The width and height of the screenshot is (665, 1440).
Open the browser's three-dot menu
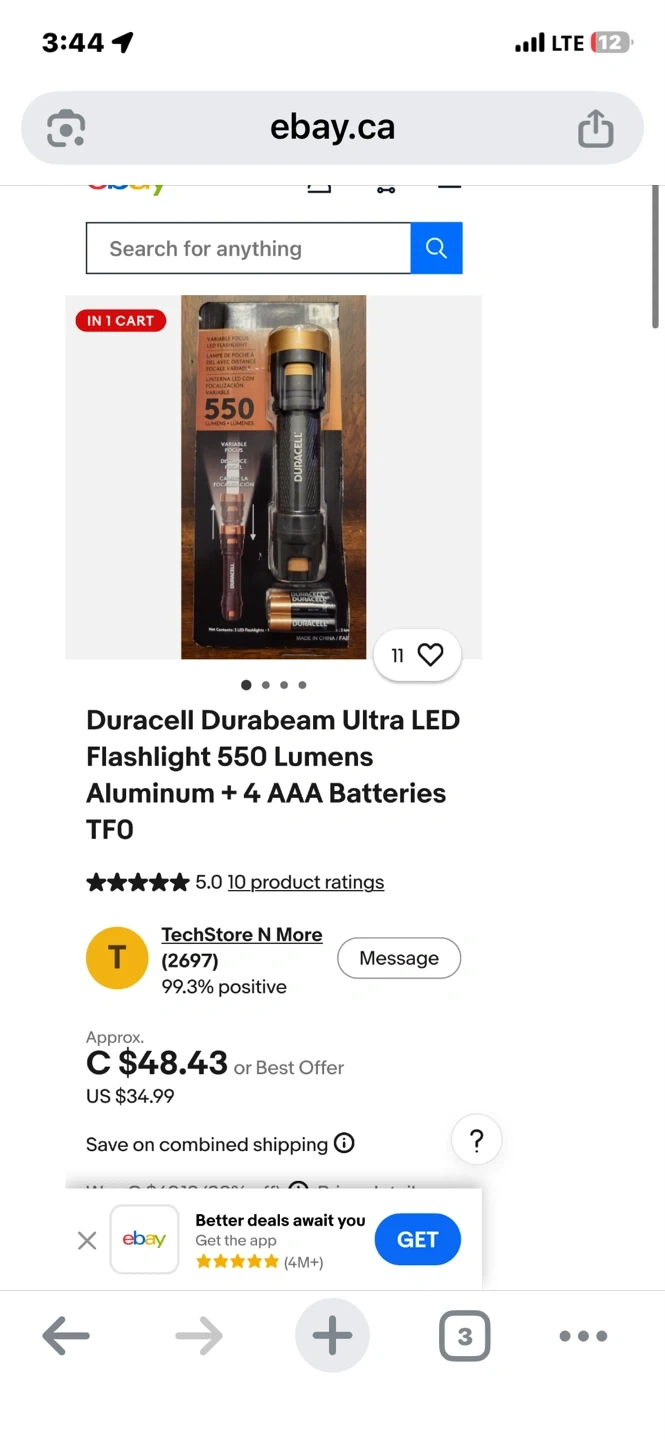pyautogui.click(x=583, y=1336)
